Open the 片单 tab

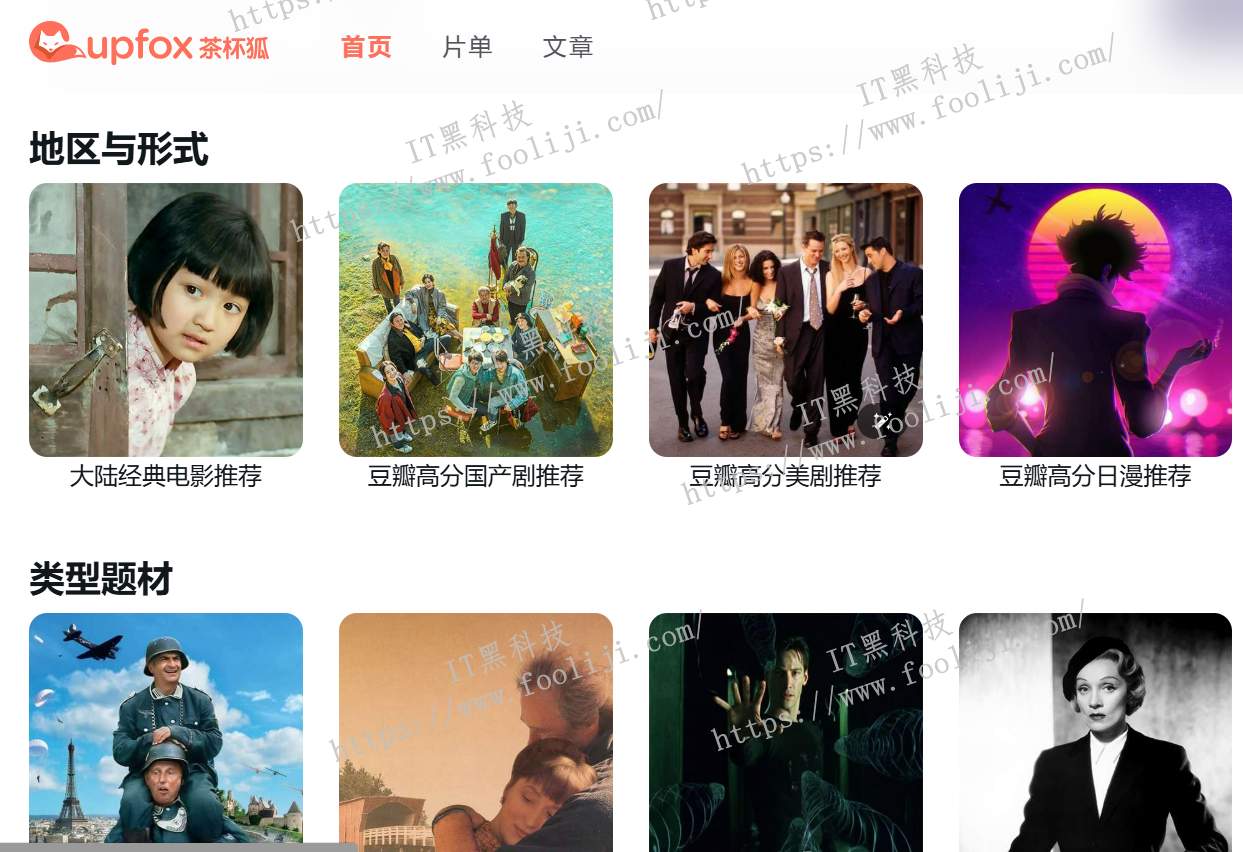click(467, 47)
